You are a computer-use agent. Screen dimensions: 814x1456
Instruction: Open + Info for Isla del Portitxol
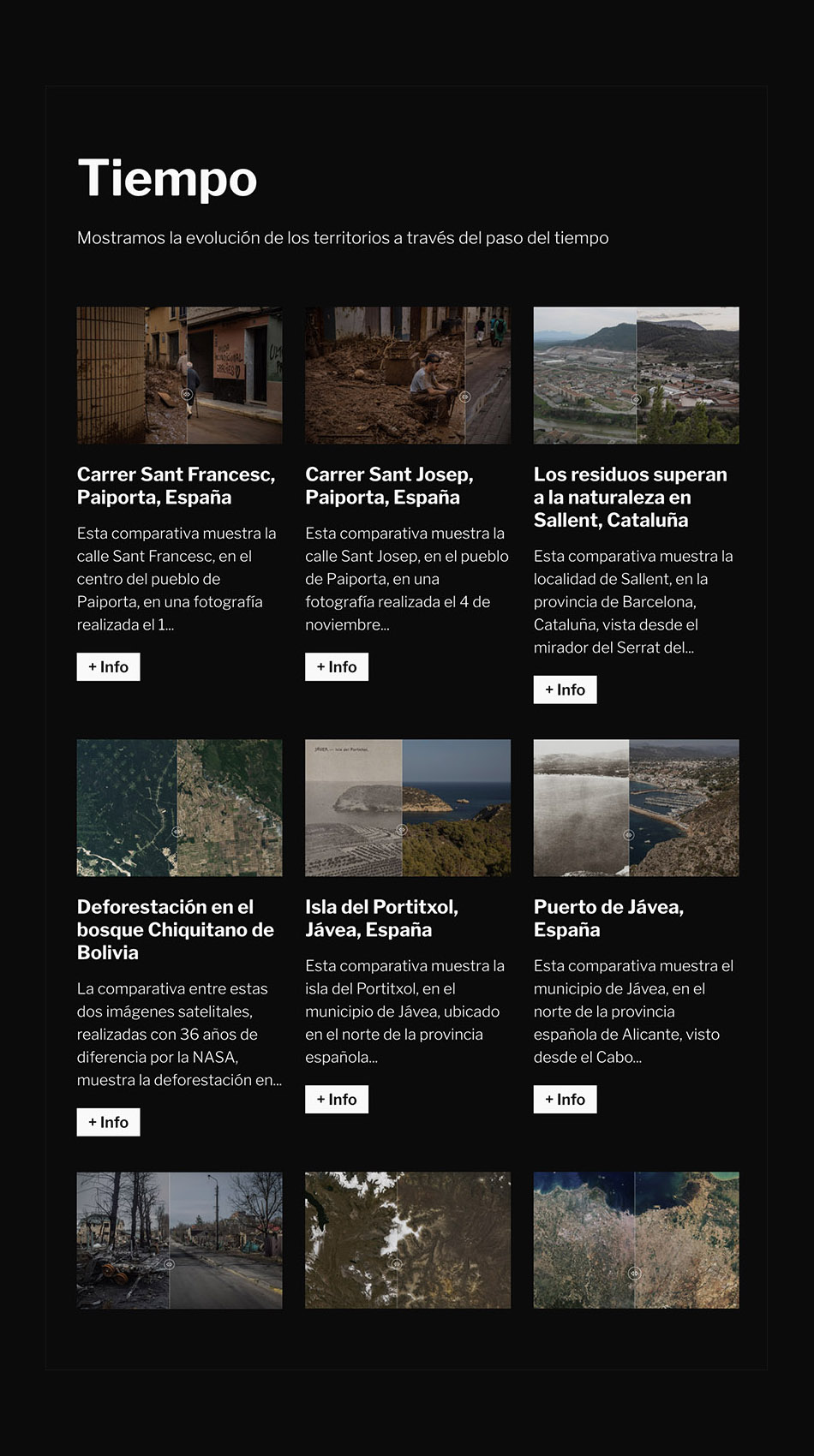tap(337, 1100)
